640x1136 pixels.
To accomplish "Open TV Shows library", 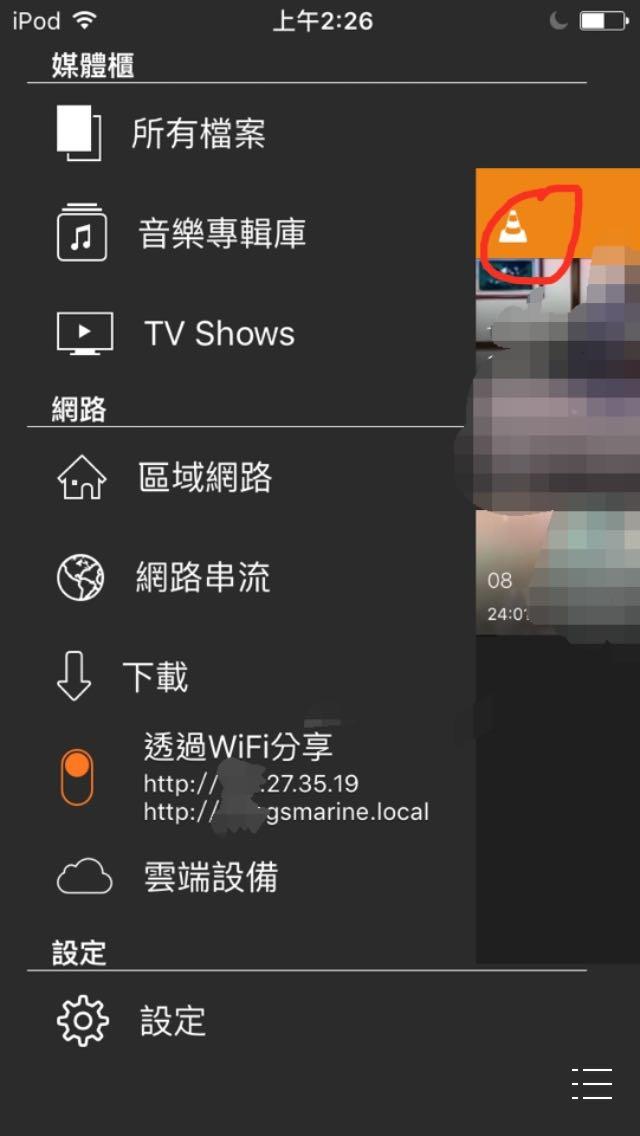I will (x=219, y=334).
